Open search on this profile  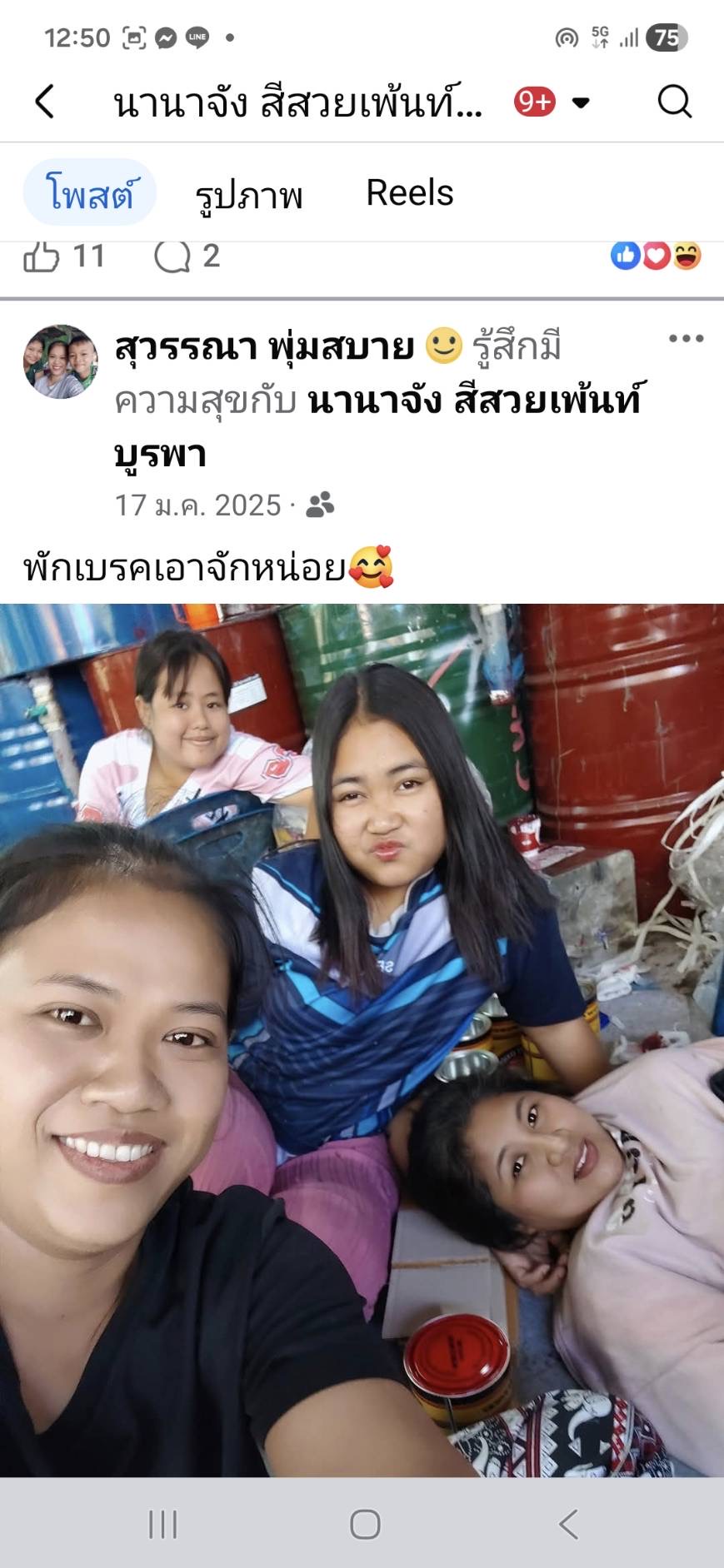click(x=674, y=102)
